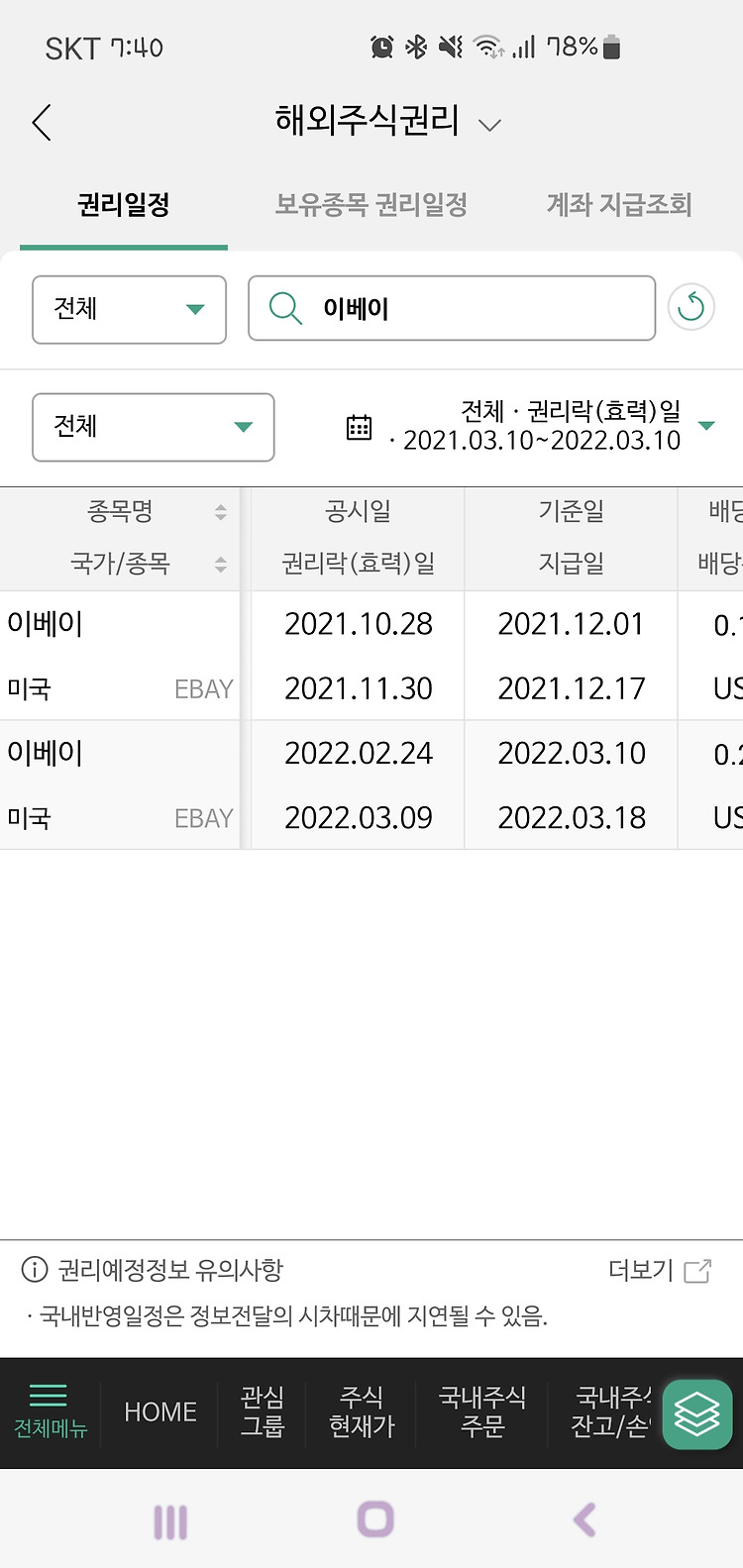Open 관심그룹 in bottom bar
The width and height of the screenshot is (743, 1568).
tap(263, 1412)
